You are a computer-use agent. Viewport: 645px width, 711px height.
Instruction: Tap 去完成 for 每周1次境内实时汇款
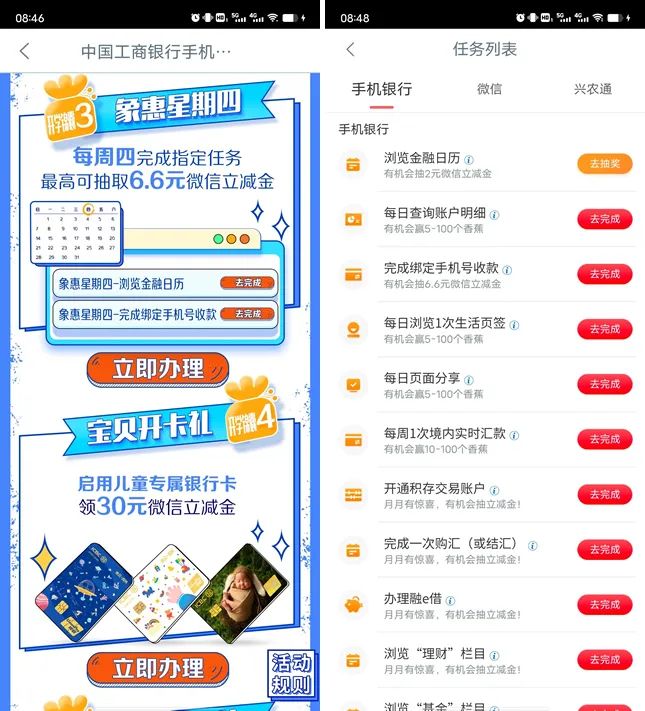click(x=604, y=439)
